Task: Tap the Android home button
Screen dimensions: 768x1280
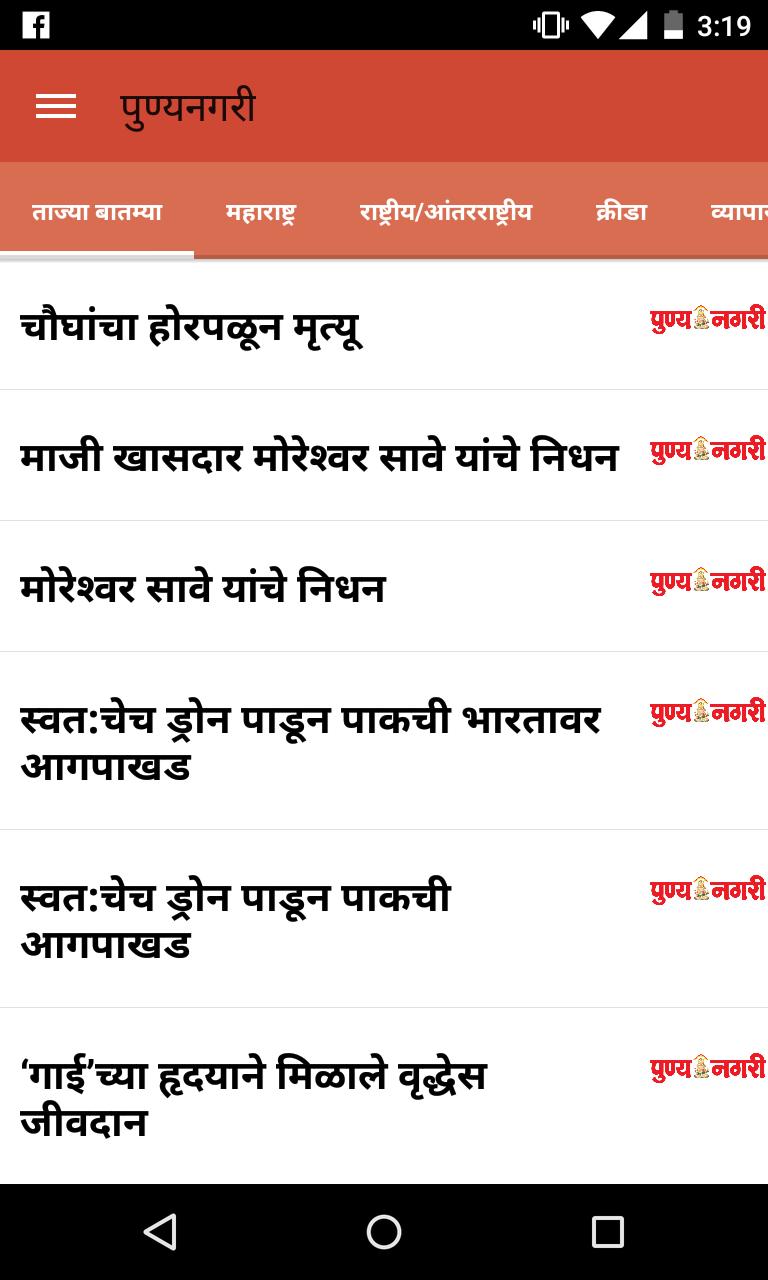Action: coord(384,1234)
